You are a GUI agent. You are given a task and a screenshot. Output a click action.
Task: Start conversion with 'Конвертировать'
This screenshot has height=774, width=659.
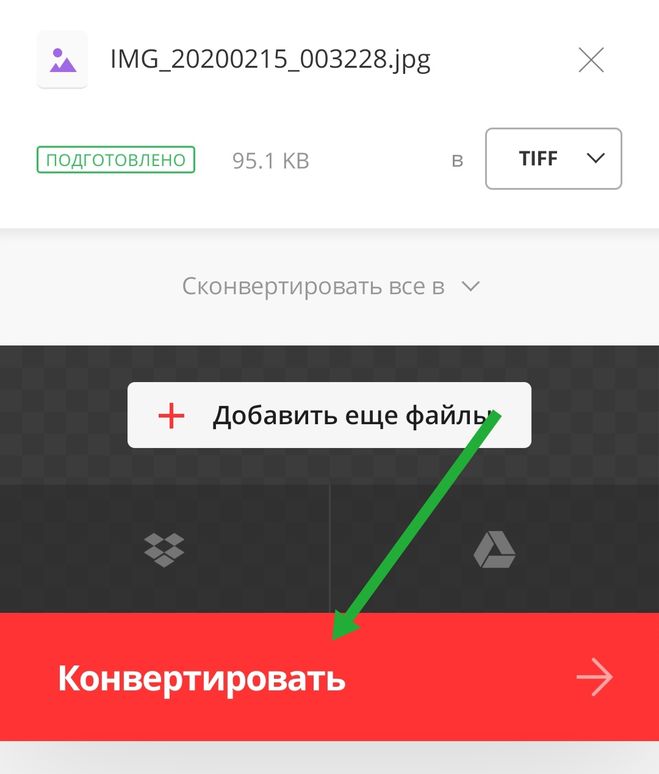(329, 678)
